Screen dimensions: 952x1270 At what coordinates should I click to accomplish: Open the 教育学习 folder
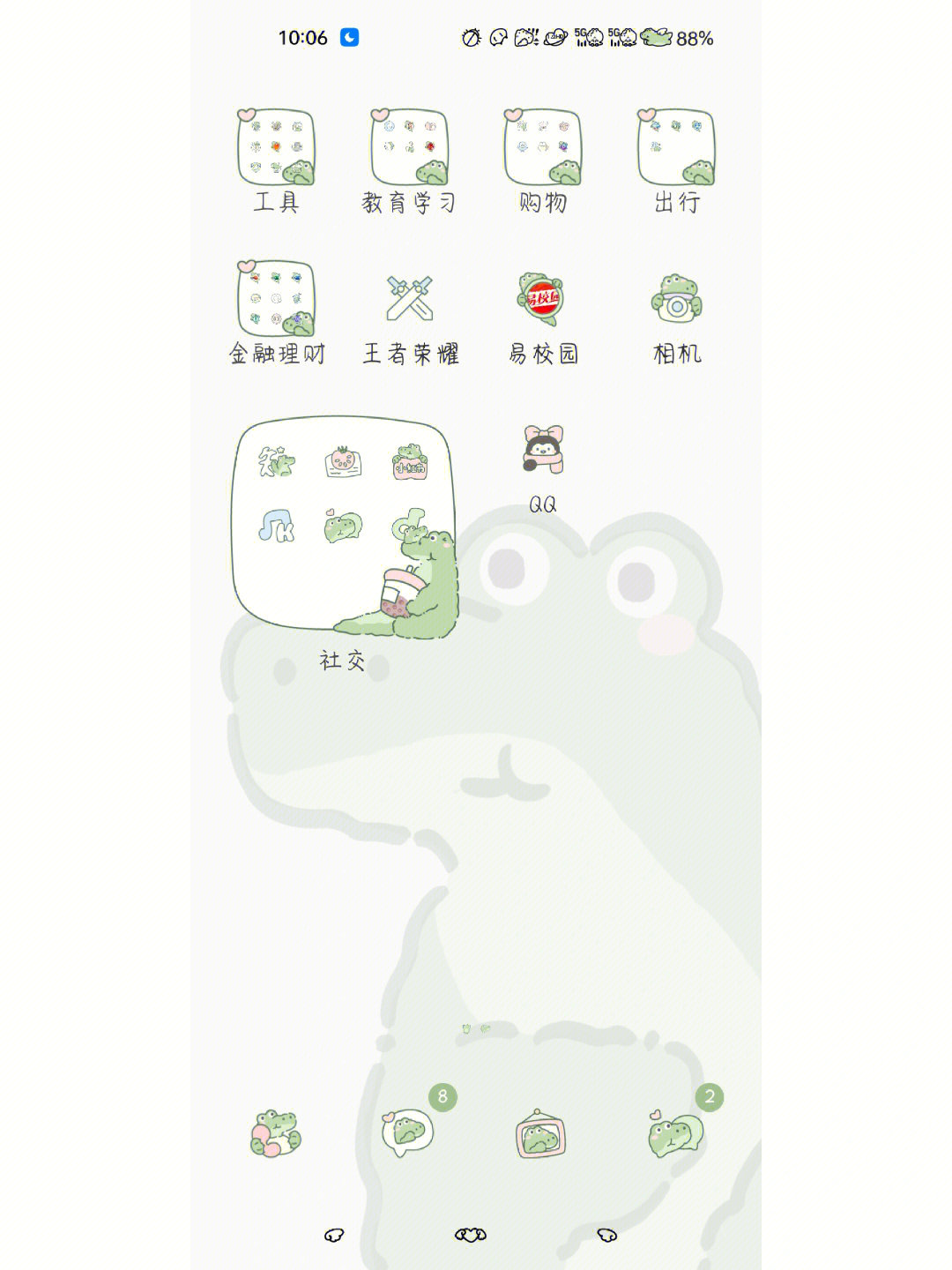410,148
